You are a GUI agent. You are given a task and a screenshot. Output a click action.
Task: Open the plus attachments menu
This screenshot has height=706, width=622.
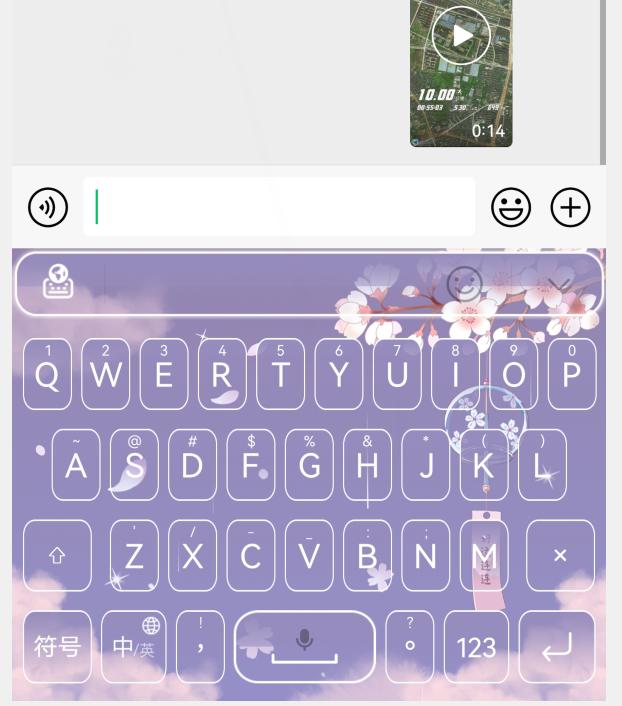coord(571,208)
